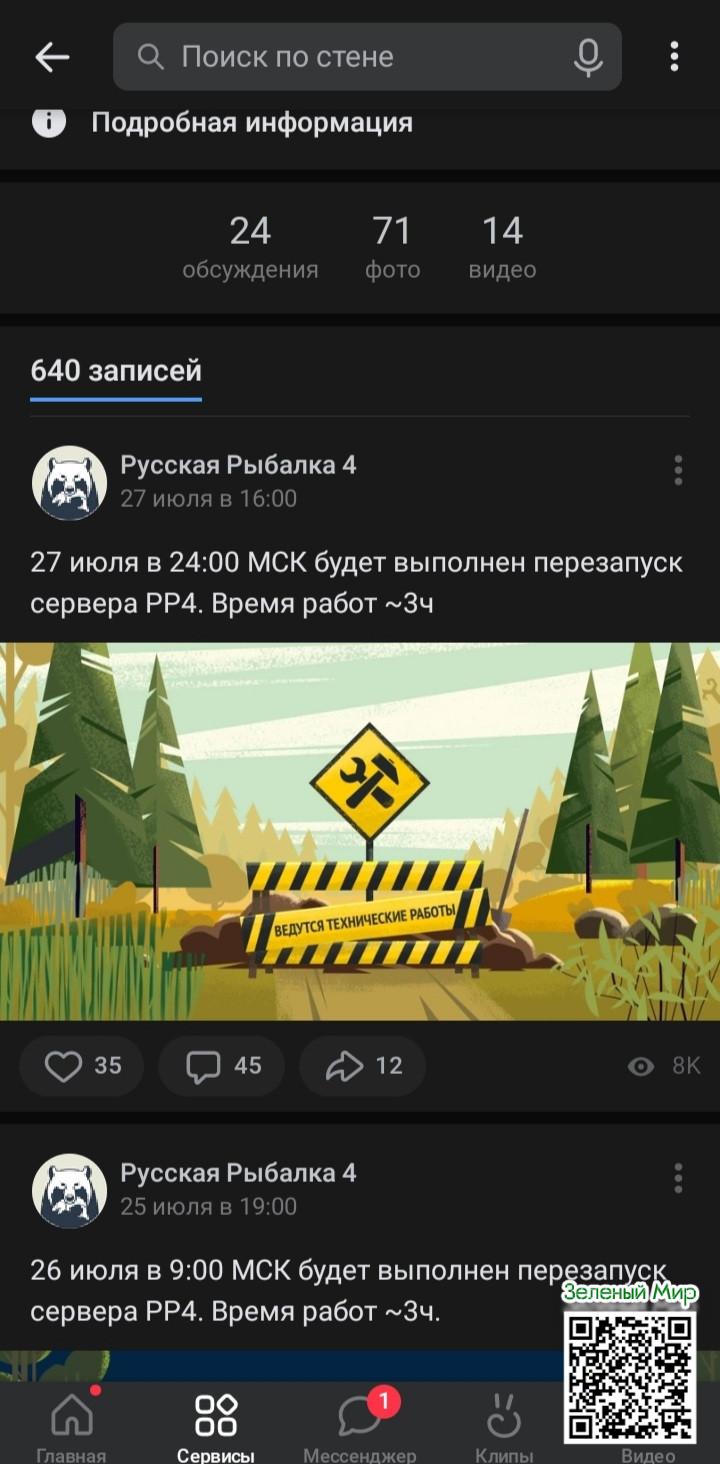The image size is (720, 1464).
Task: Switch to the Мессенджер tab
Action: 359,1424
